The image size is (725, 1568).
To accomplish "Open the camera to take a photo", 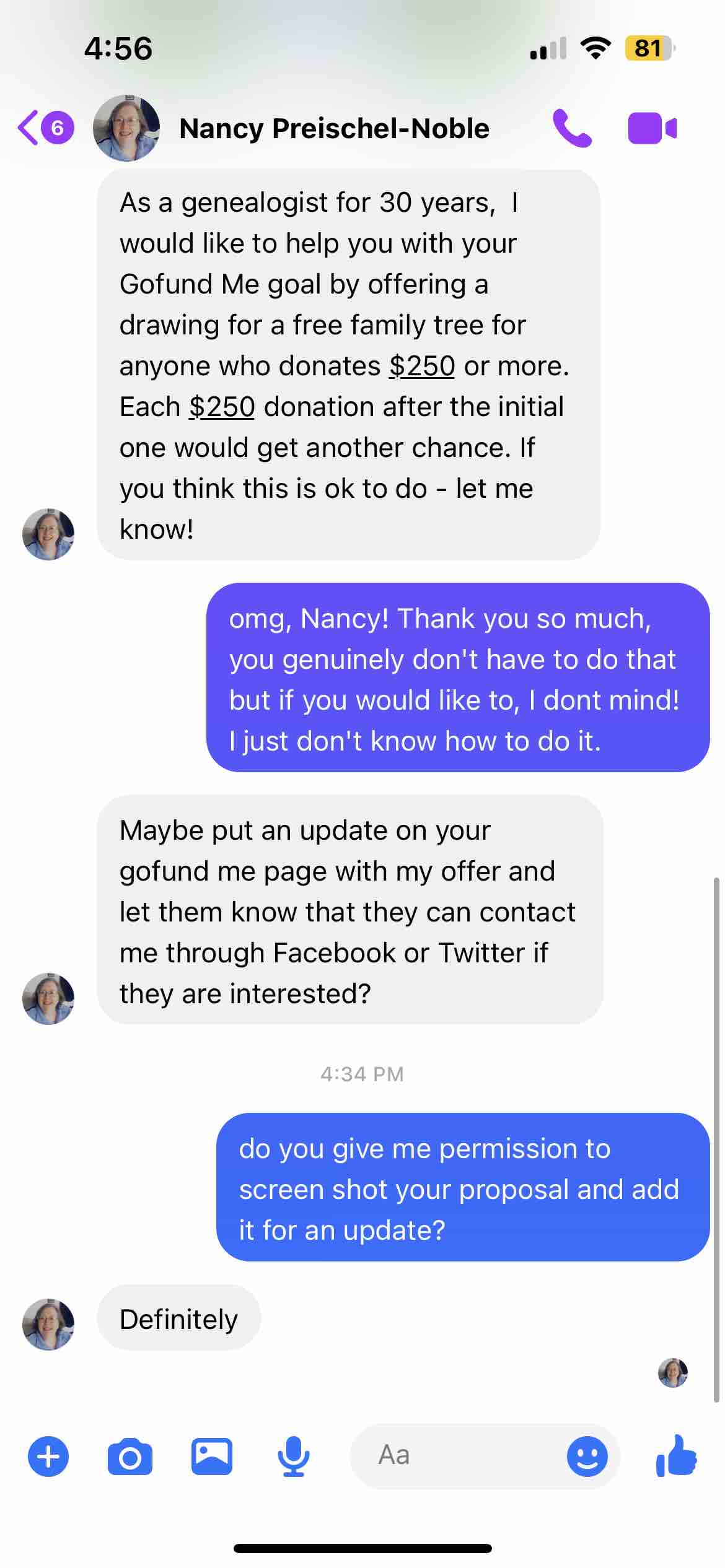I will [x=130, y=1457].
